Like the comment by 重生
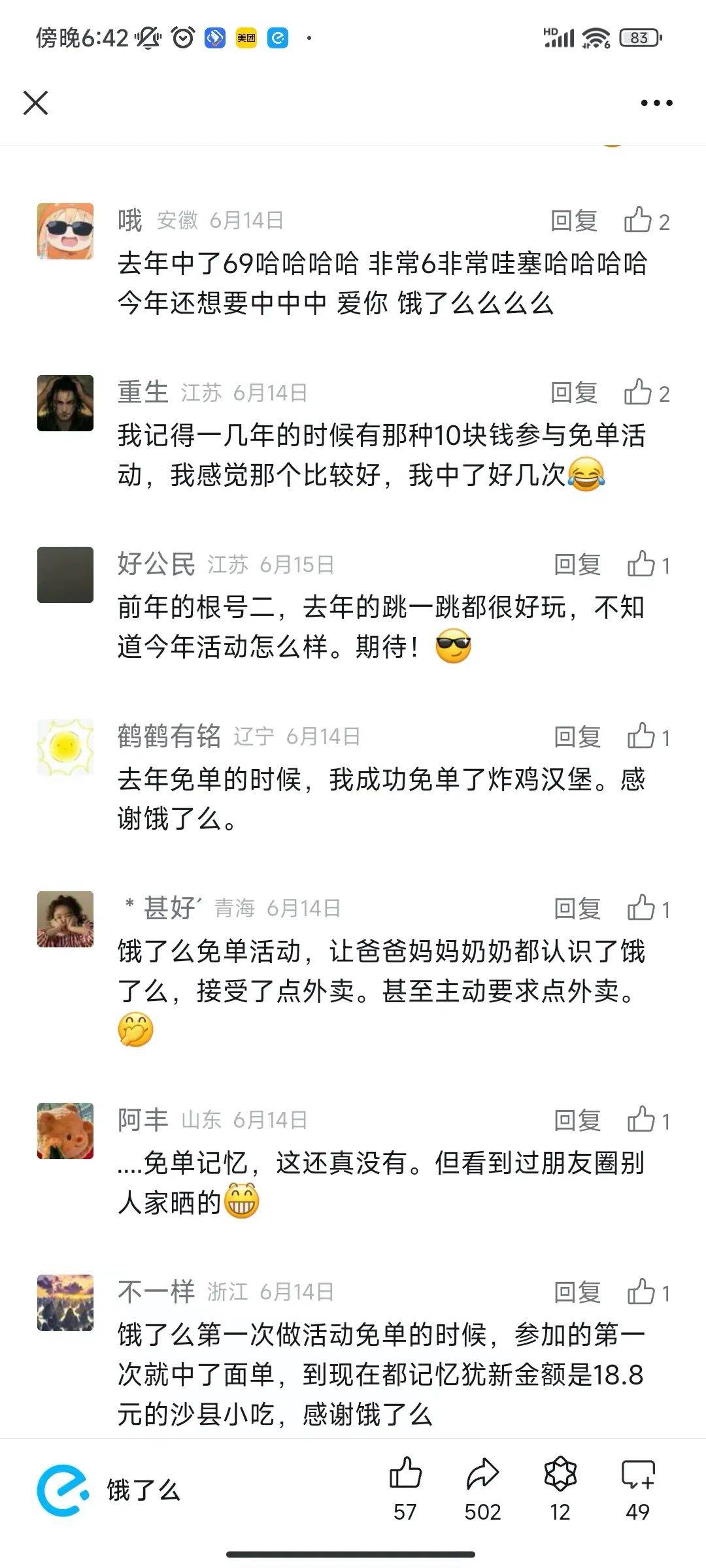 pyautogui.click(x=639, y=393)
